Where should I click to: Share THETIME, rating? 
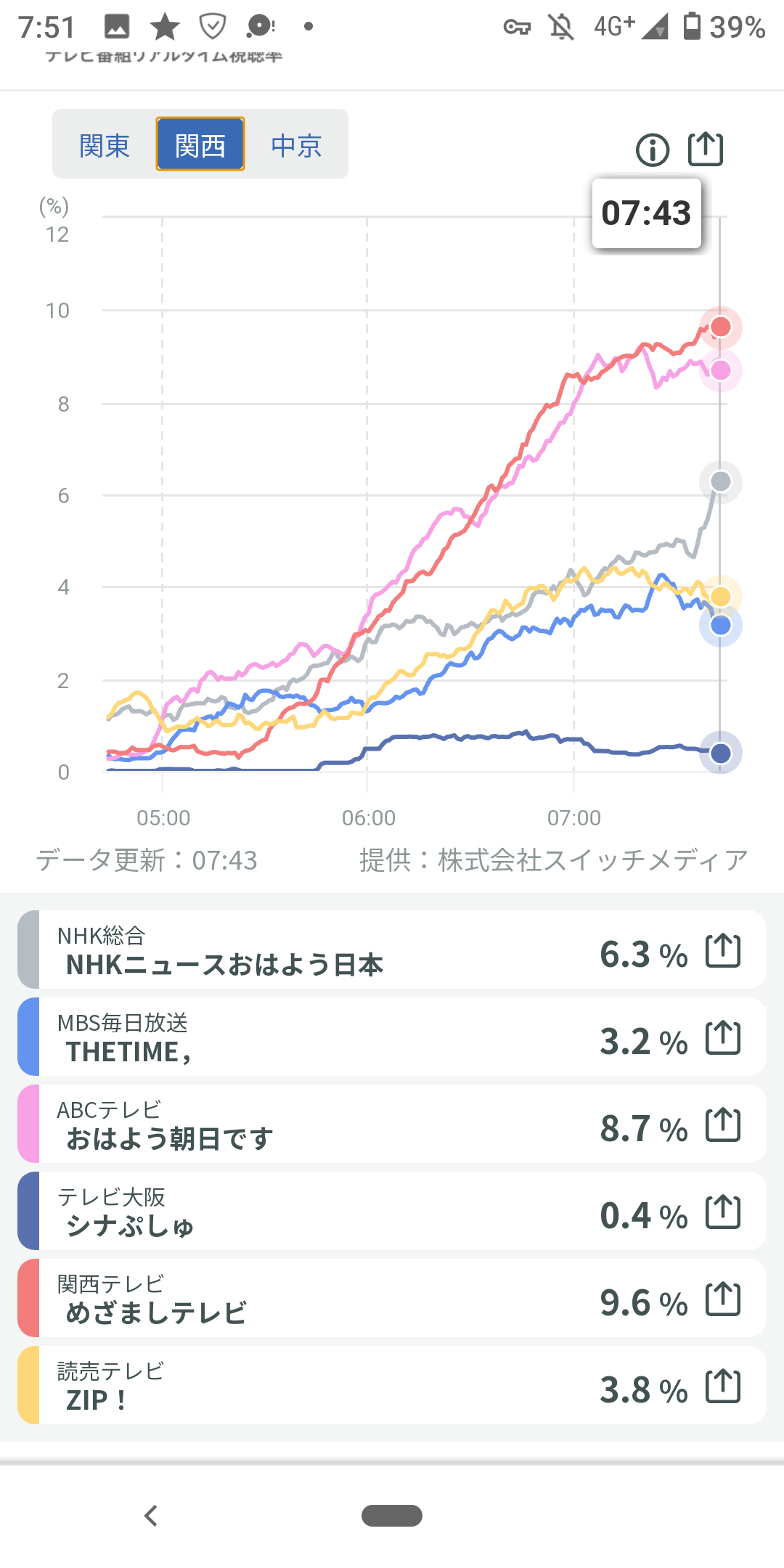point(723,1037)
